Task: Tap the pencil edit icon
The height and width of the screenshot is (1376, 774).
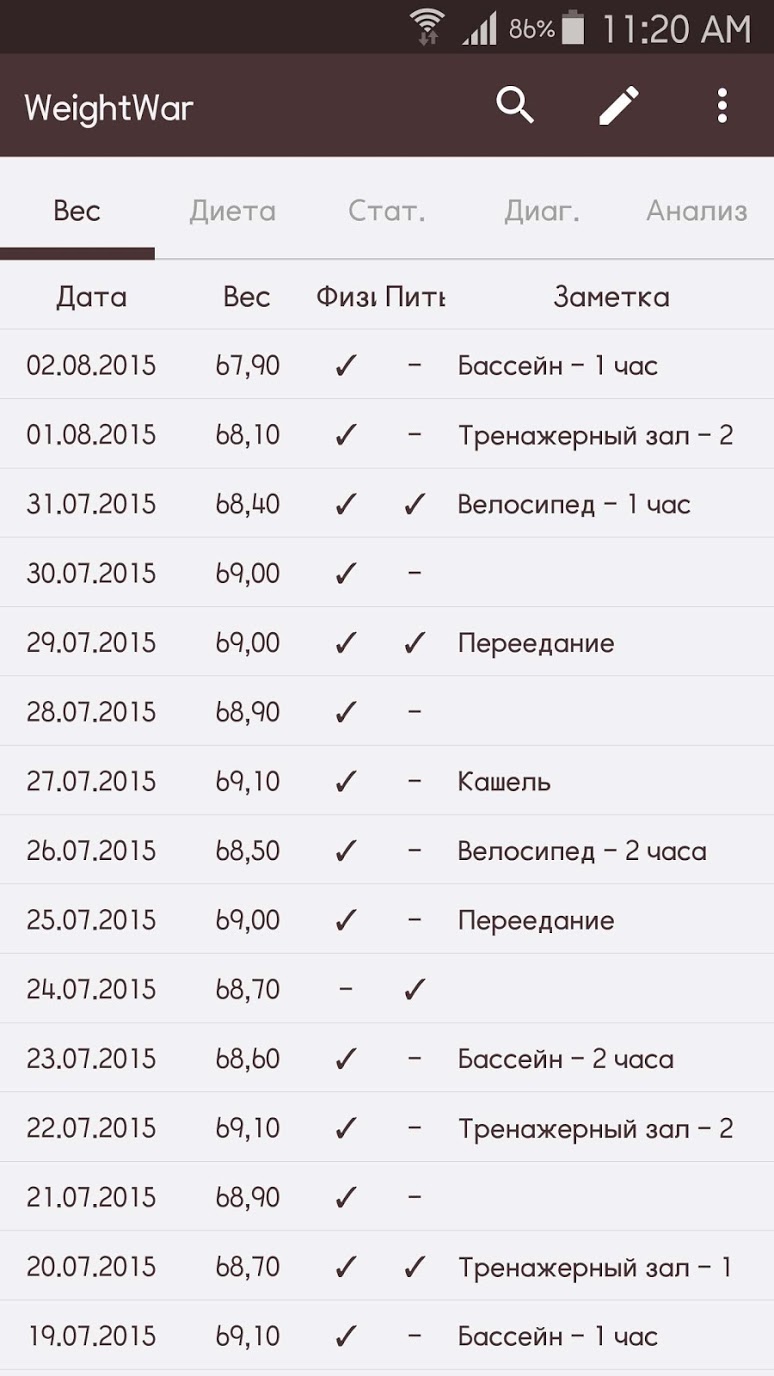Action: [x=619, y=105]
